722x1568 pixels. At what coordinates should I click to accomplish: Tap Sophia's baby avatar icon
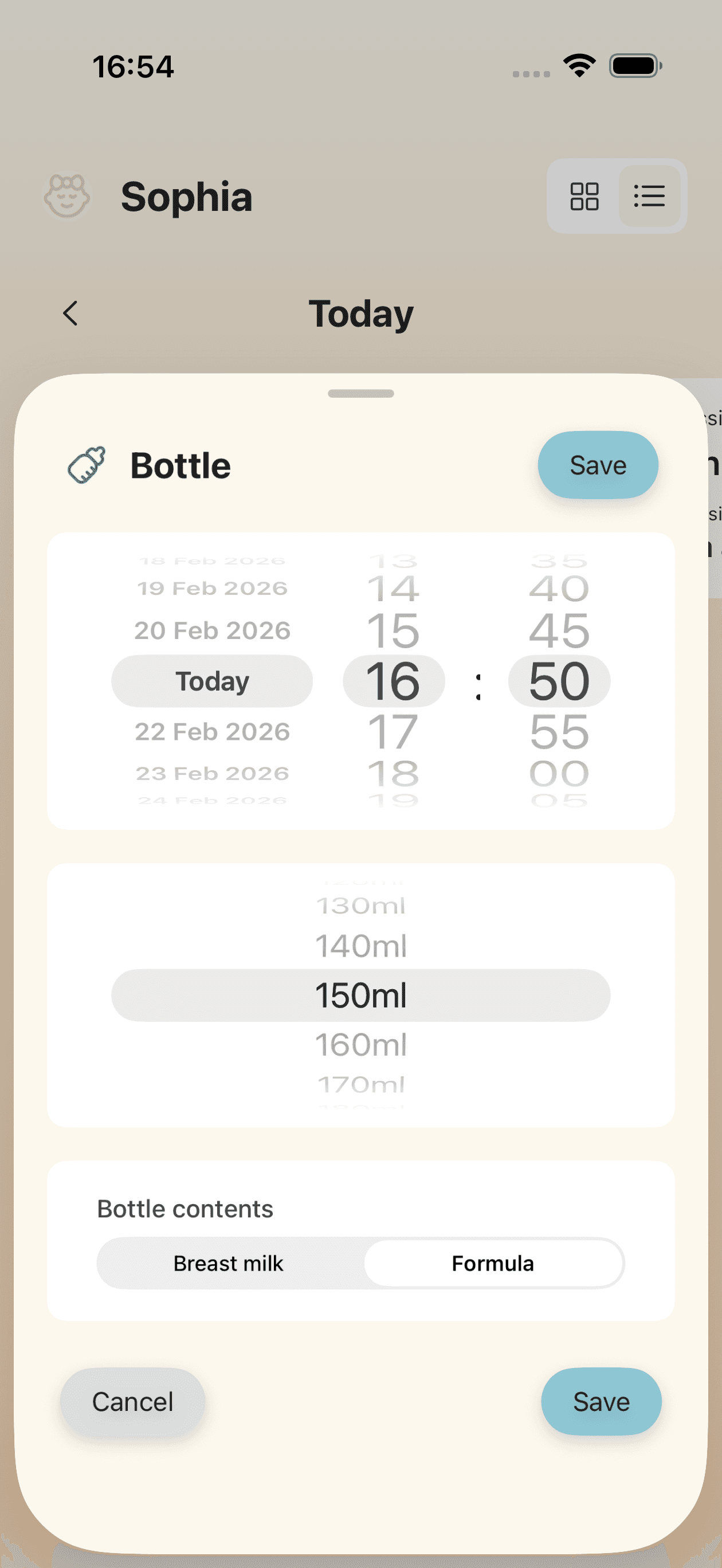[67, 196]
